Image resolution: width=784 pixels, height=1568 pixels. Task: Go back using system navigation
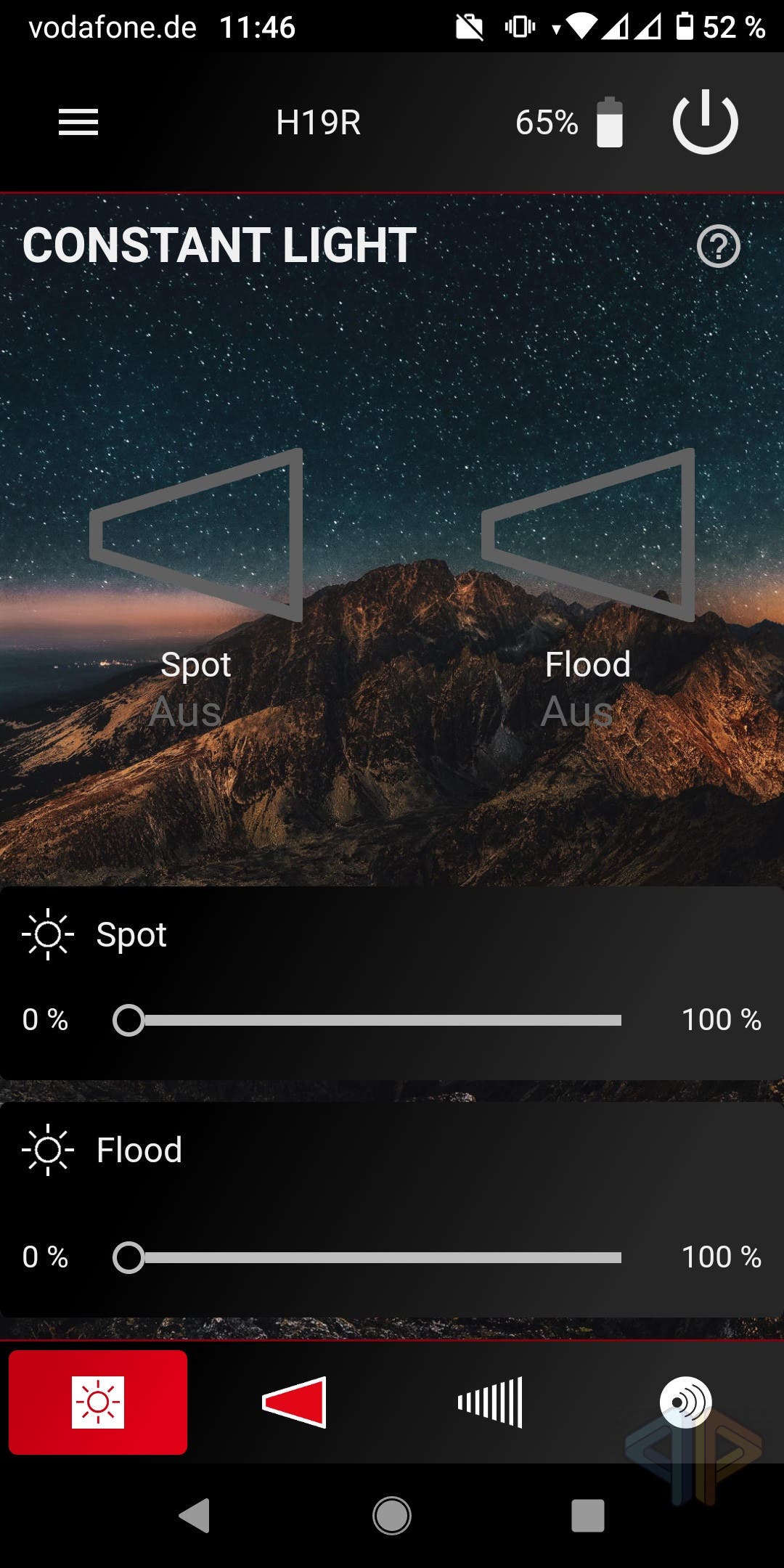[195, 1516]
